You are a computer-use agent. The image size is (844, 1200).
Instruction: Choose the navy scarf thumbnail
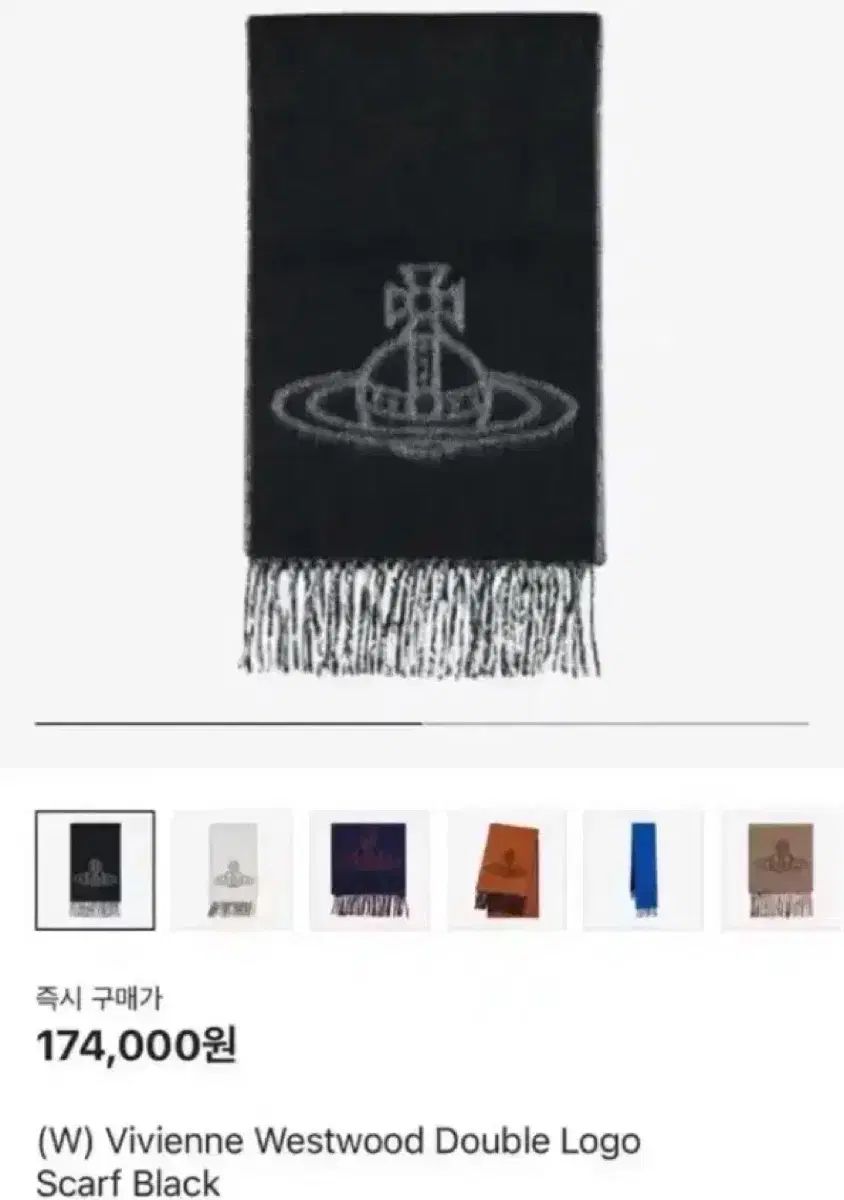(369, 869)
